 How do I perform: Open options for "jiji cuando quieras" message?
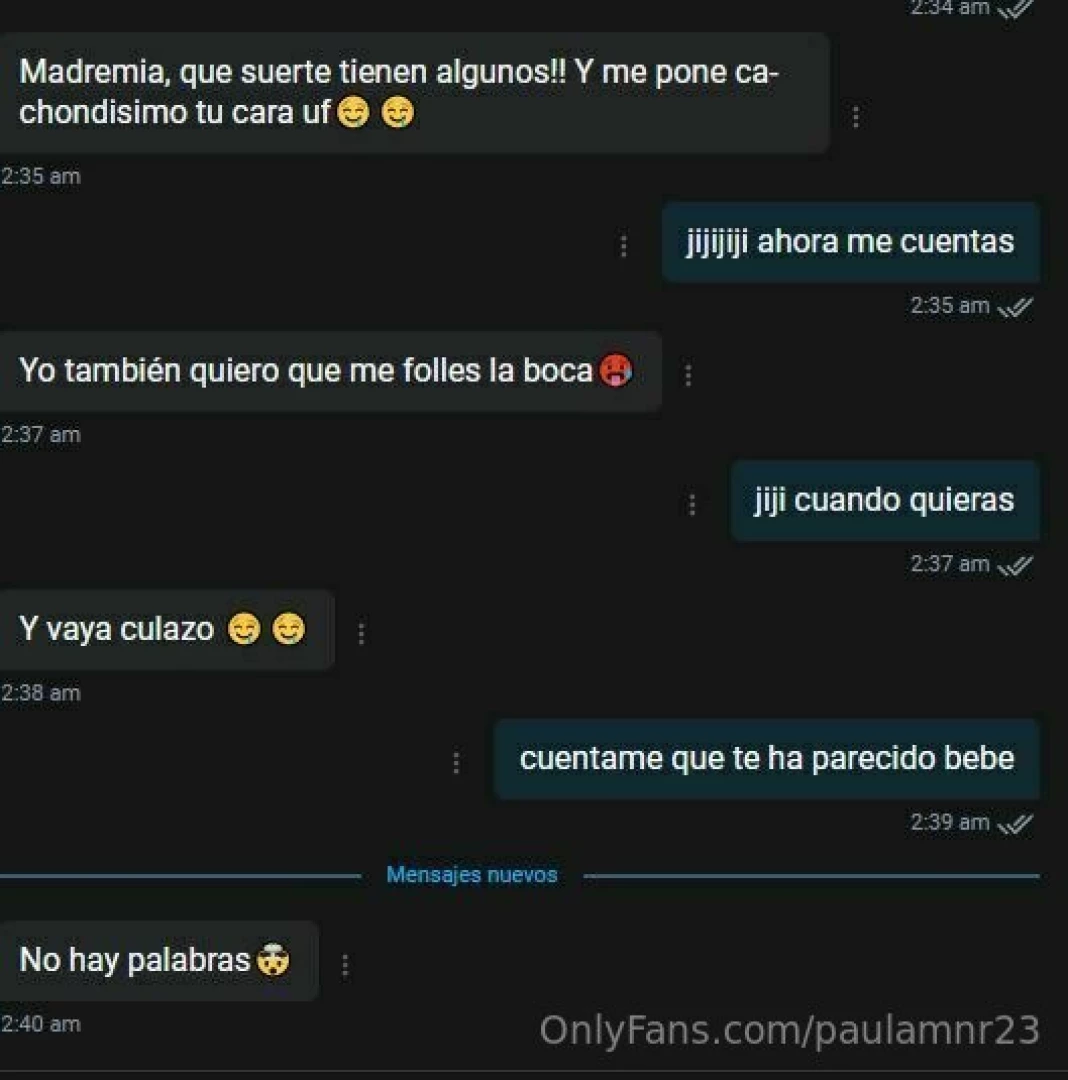(x=692, y=504)
